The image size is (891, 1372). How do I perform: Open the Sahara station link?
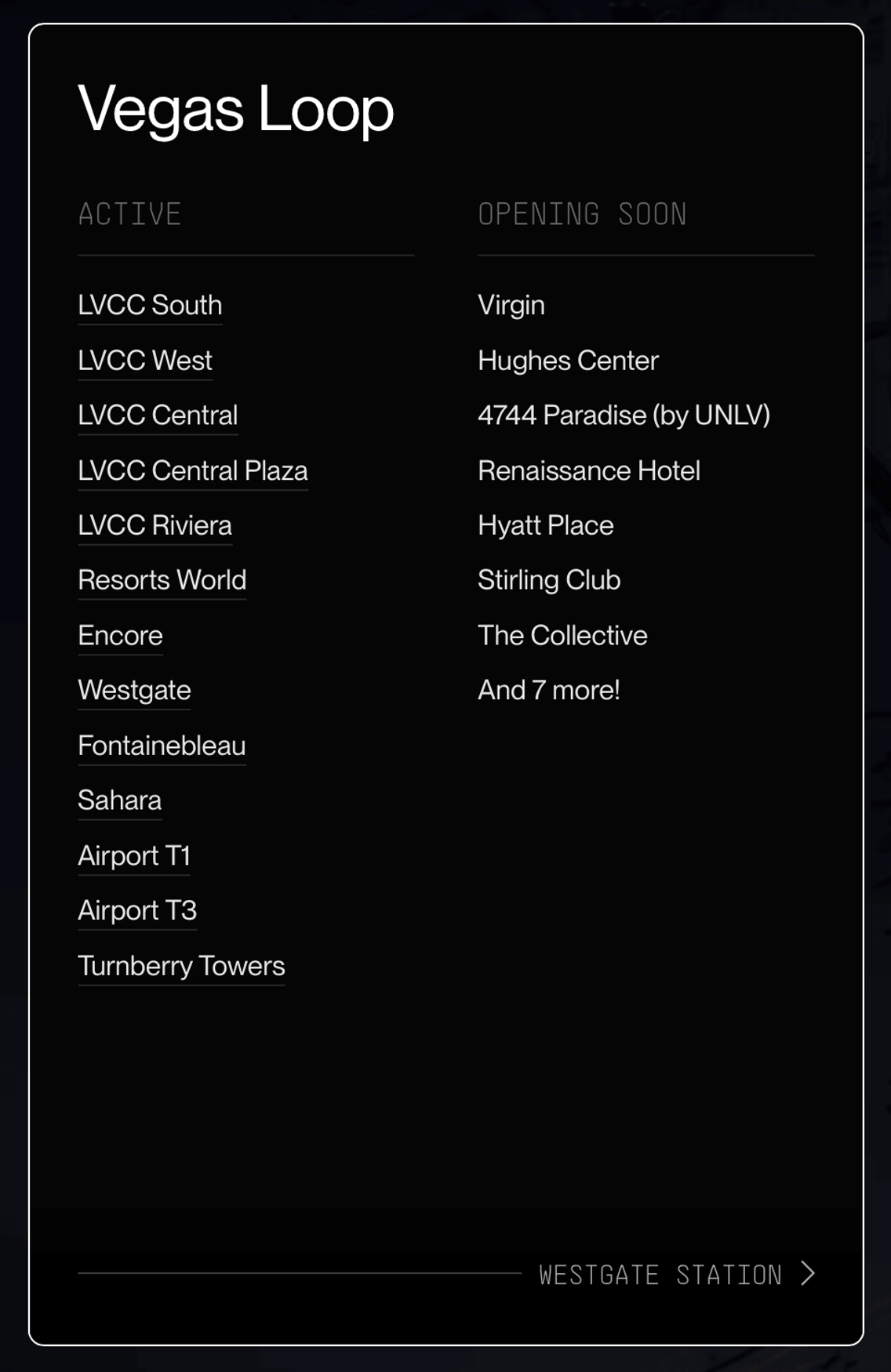coord(119,801)
